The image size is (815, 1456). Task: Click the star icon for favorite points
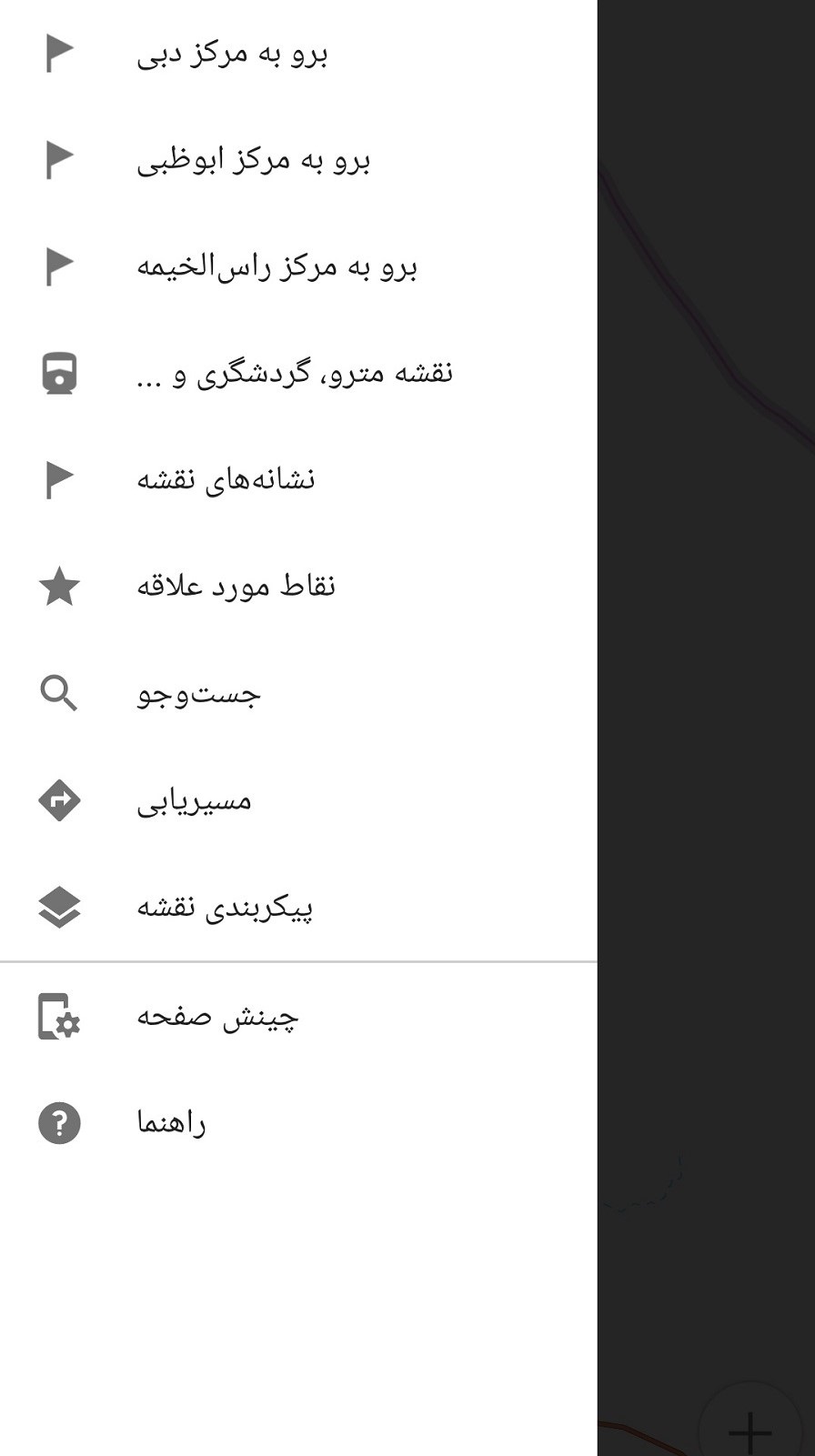click(x=58, y=585)
